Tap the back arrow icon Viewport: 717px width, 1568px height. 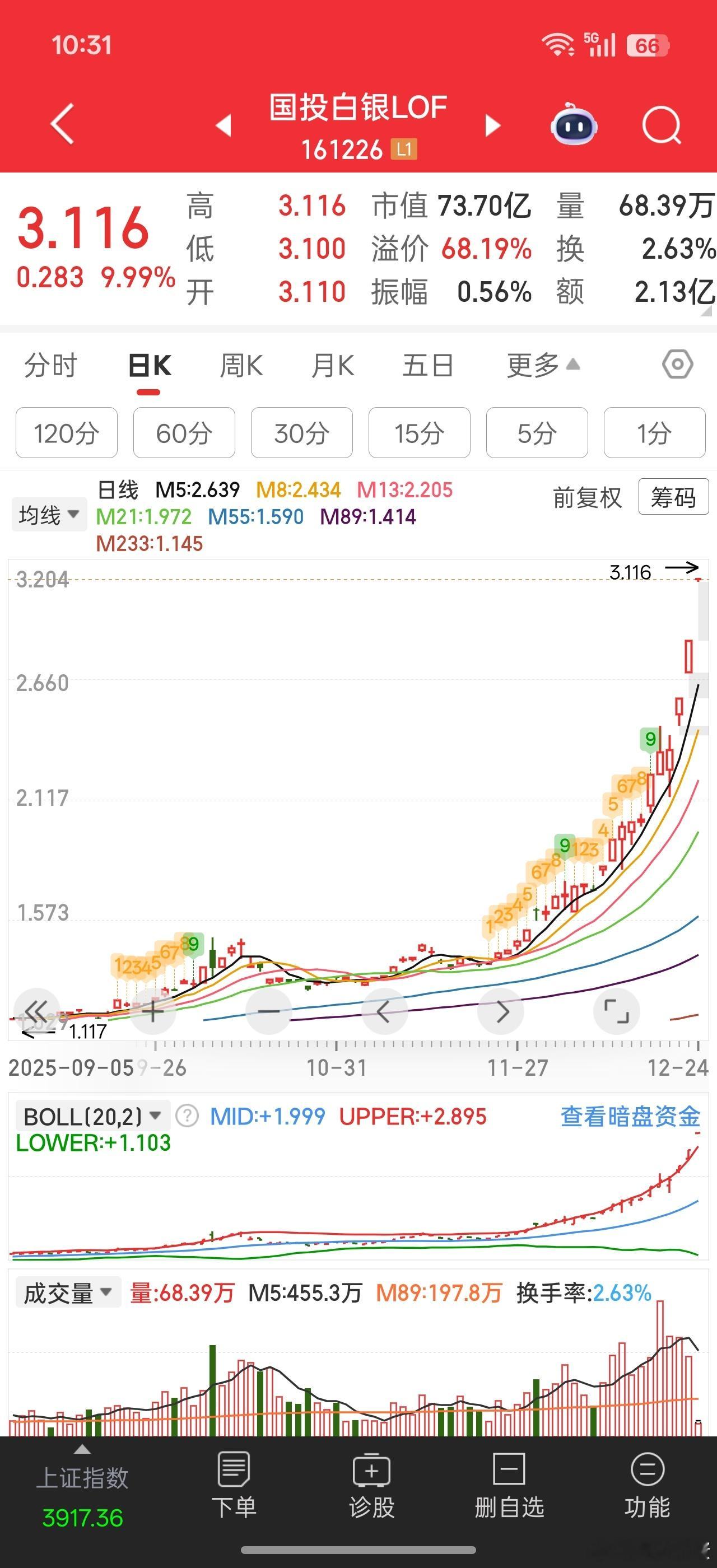tap(61, 124)
